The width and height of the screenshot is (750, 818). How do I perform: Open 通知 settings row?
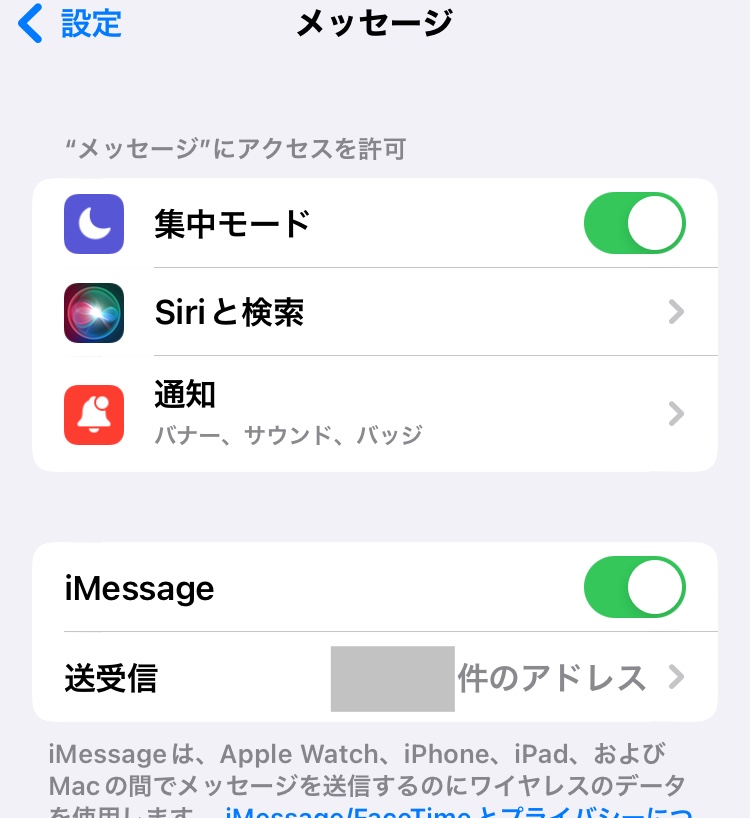click(x=375, y=413)
